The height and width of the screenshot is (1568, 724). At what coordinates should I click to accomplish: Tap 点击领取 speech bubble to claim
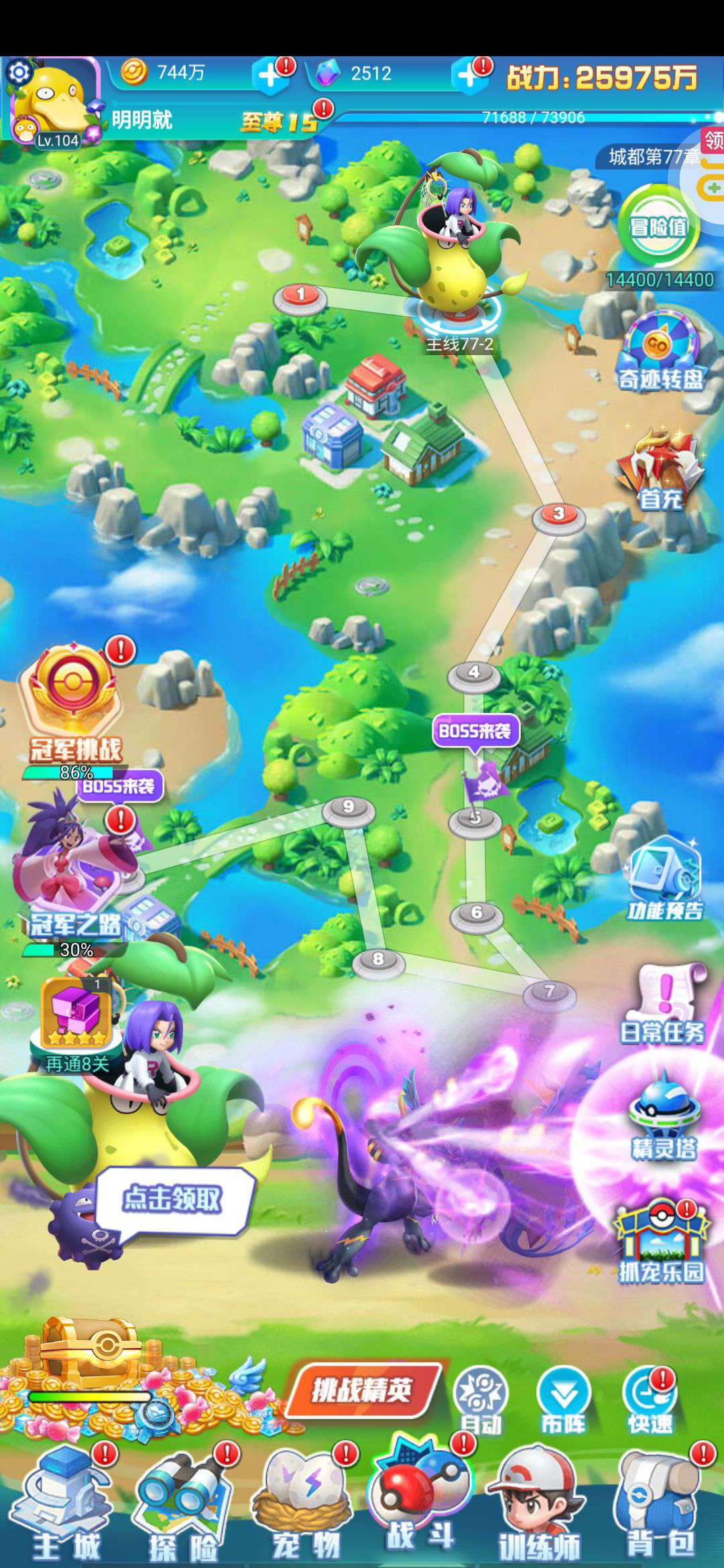point(172,1199)
